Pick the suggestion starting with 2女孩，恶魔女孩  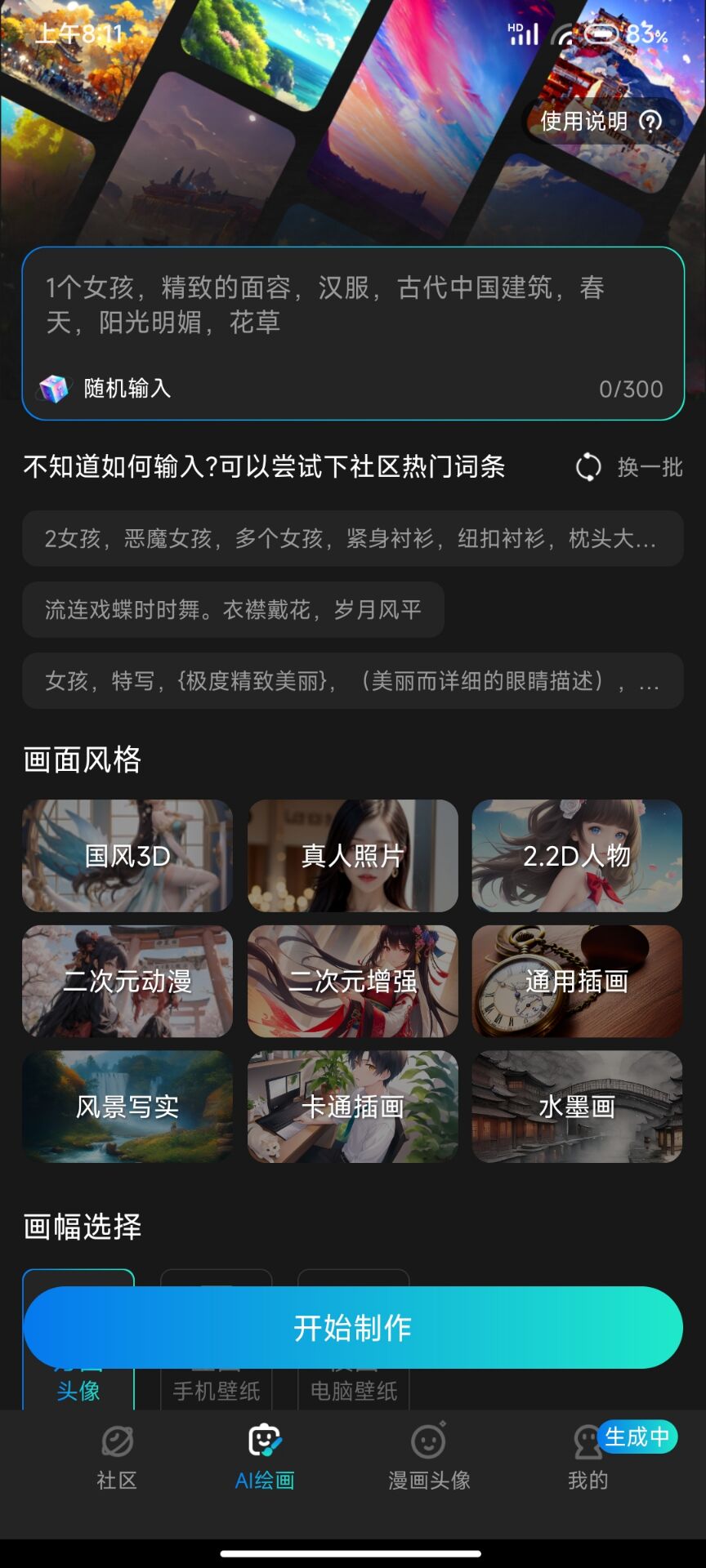351,539
